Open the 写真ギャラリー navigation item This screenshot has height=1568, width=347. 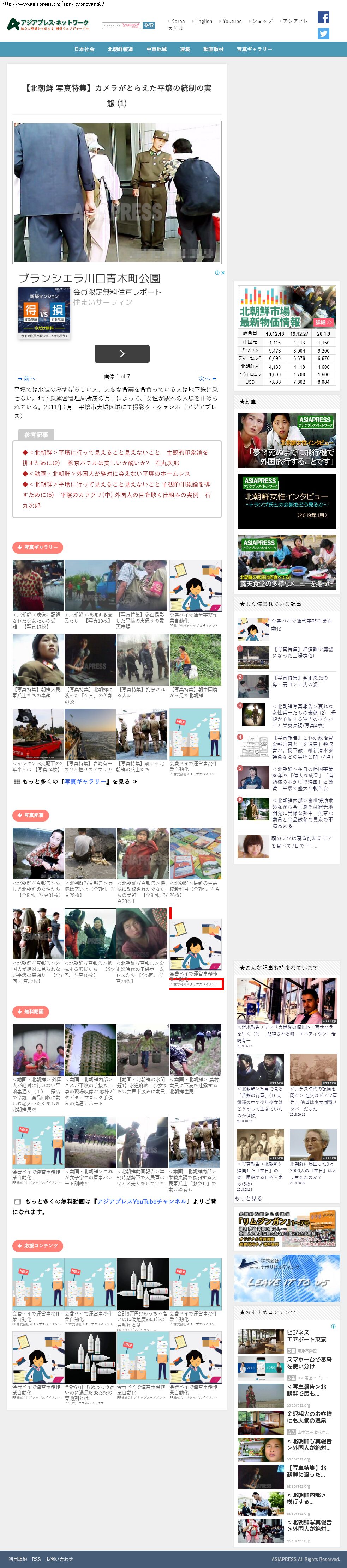coord(254,49)
